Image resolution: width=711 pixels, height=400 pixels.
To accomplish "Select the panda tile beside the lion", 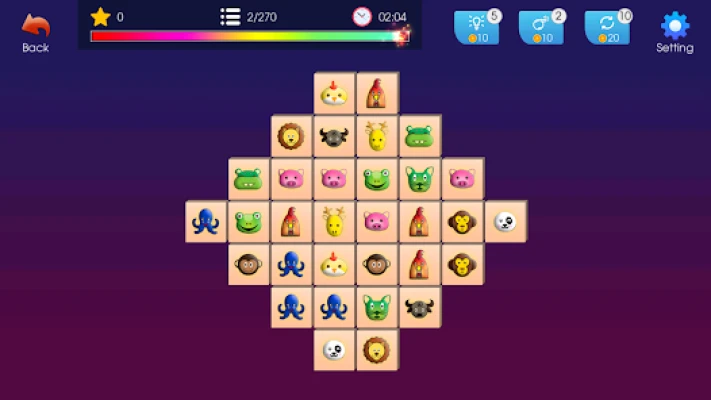I will tap(334, 349).
